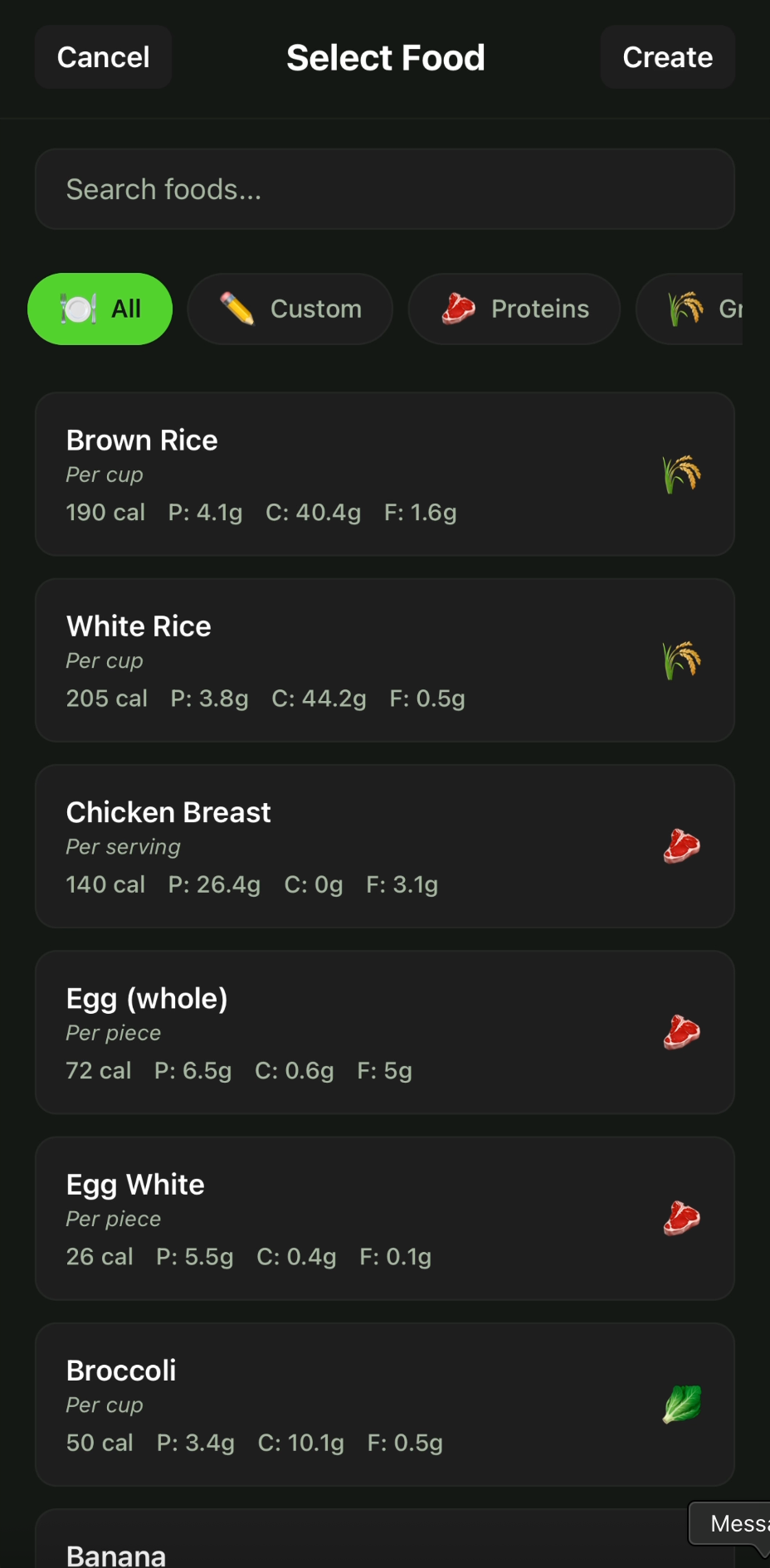Switch to the Grains category
The image size is (770, 1568).
(x=714, y=308)
